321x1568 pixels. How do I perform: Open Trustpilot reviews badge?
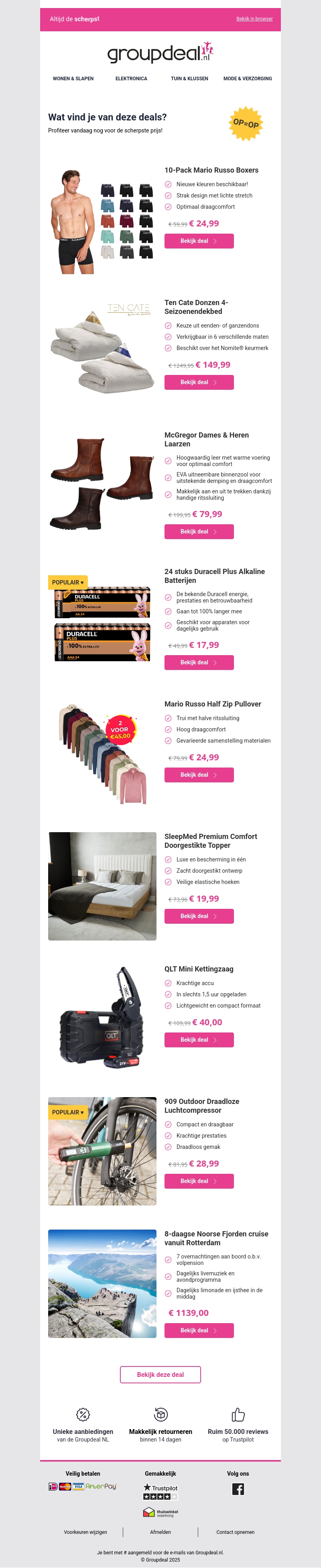tap(160, 1492)
